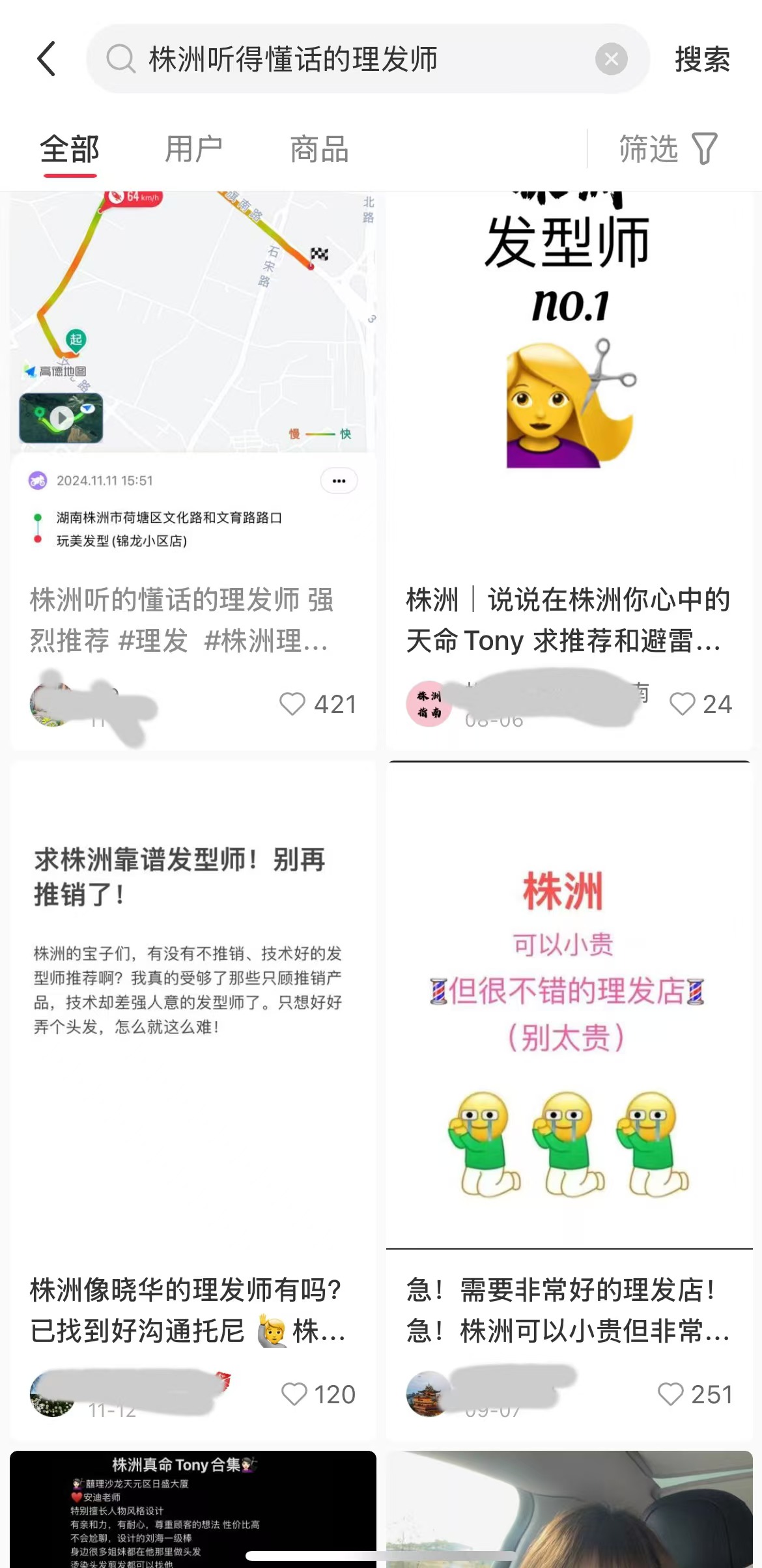Open the post 急！需要非常好的理发店
This screenshot has height=1568, width=762.
pyautogui.click(x=567, y=1309)
